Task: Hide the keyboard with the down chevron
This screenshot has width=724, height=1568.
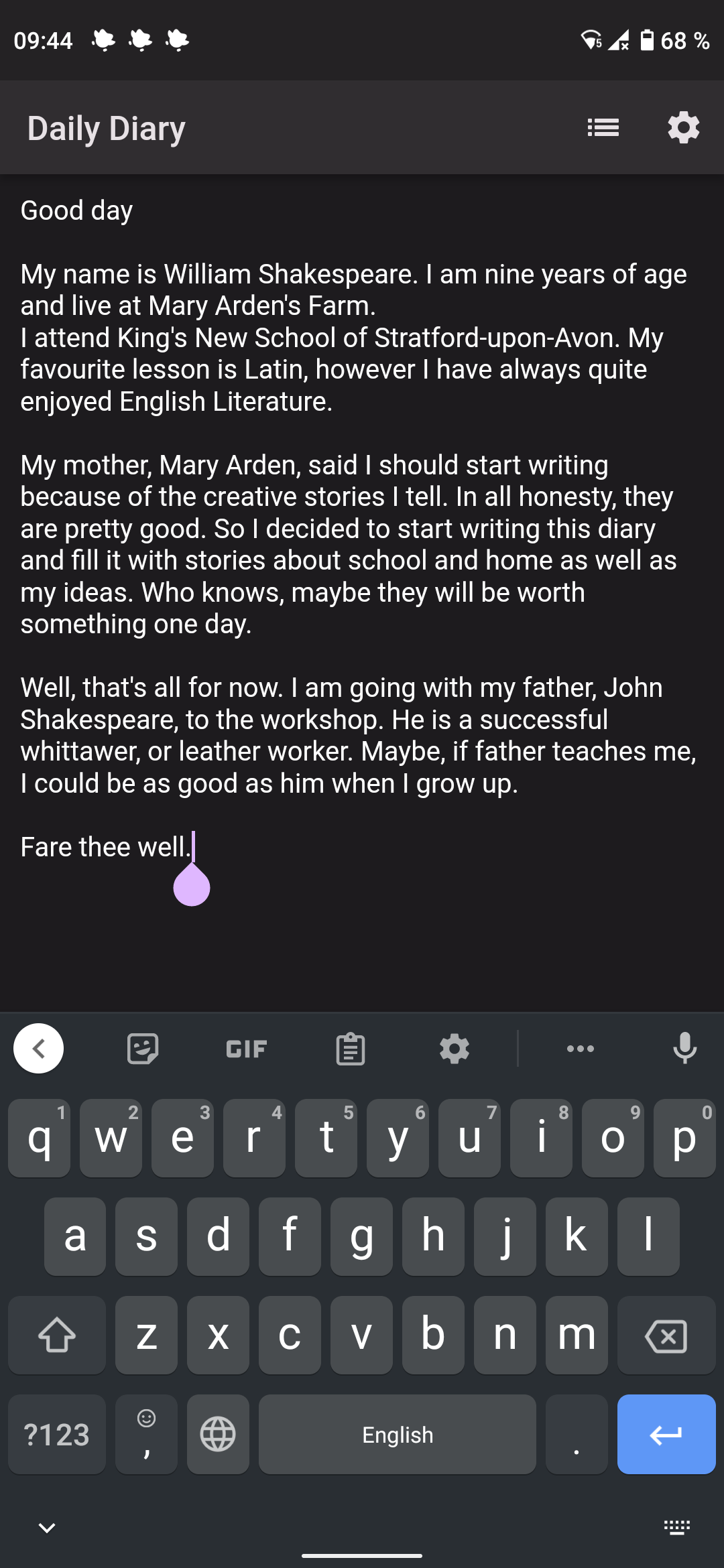Action: [x=47, y=1528]
